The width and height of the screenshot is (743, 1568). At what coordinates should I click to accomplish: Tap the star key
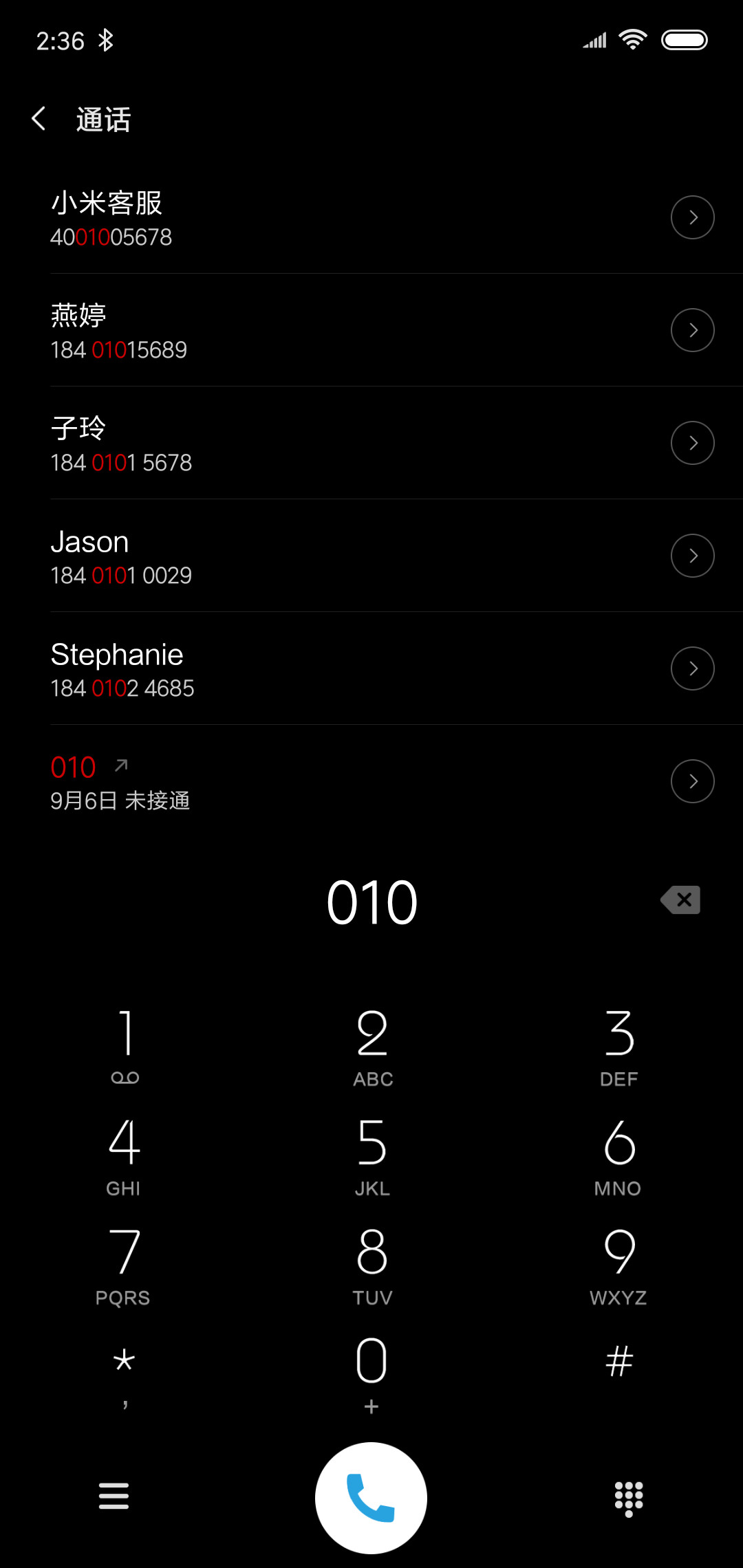125,1374
